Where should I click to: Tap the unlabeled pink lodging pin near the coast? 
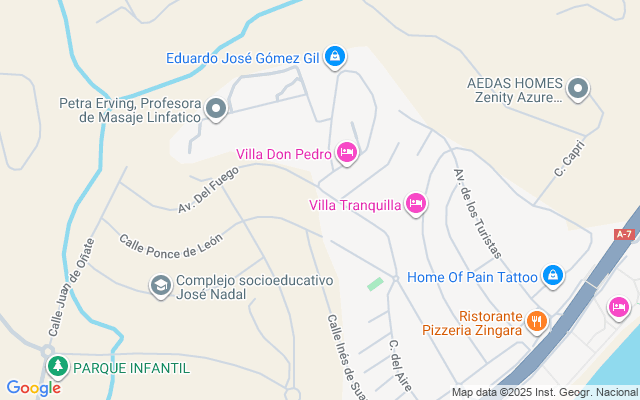point(619,308)
